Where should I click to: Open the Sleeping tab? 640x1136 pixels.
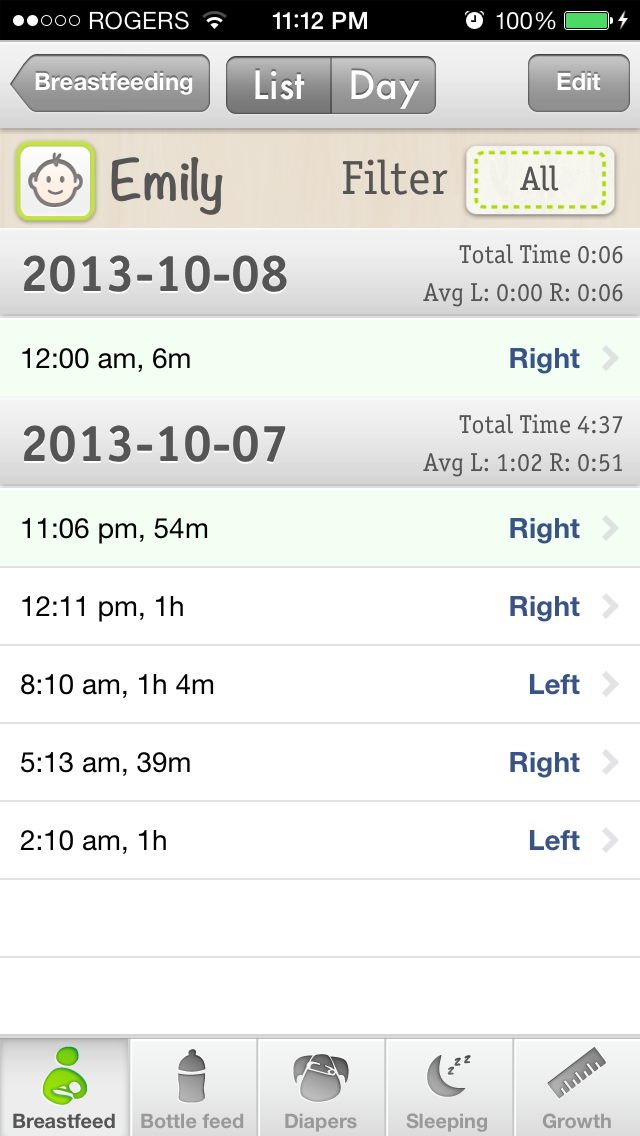448,1088
